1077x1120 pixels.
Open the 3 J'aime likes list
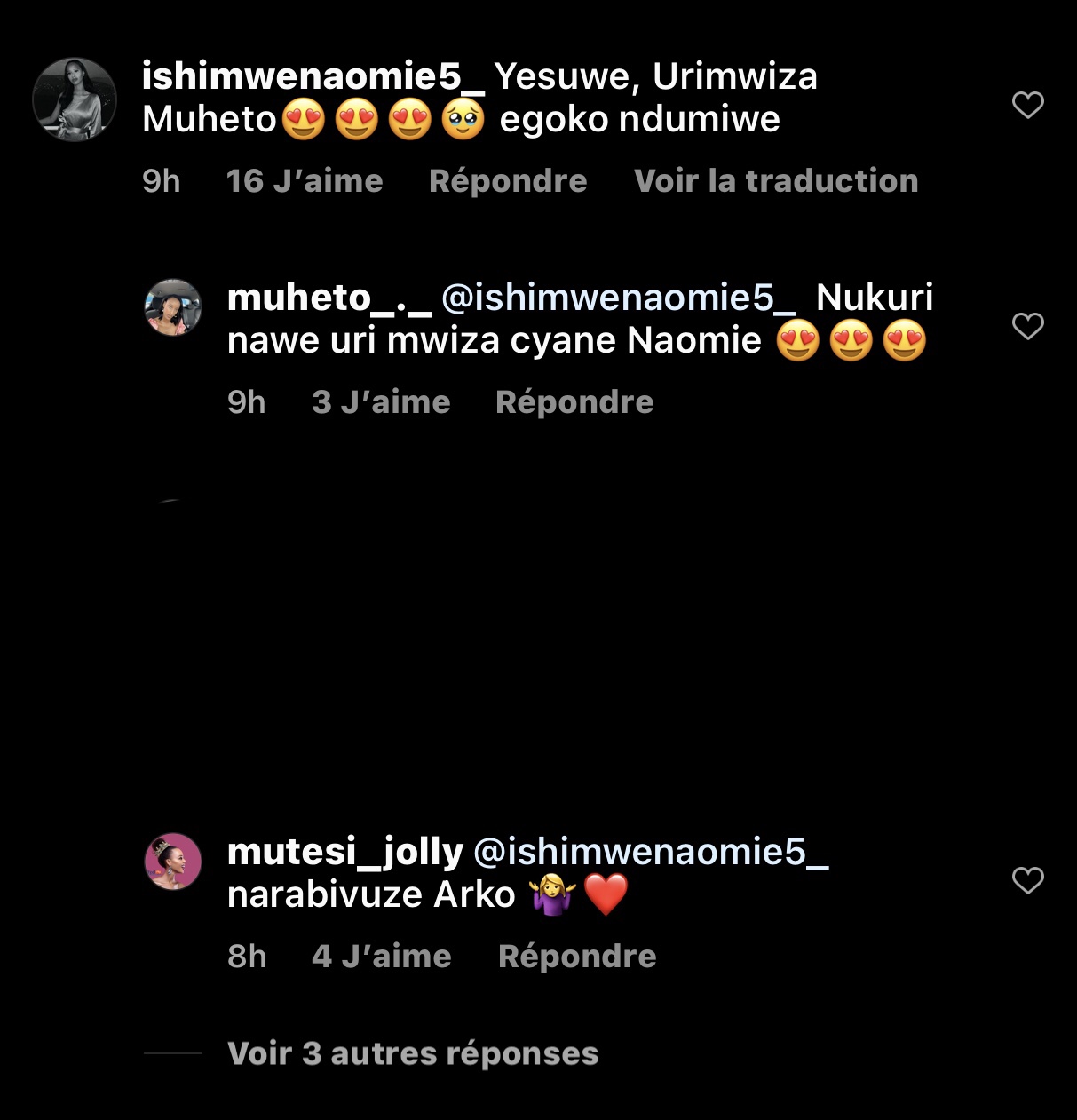click(x=381, y=402)
